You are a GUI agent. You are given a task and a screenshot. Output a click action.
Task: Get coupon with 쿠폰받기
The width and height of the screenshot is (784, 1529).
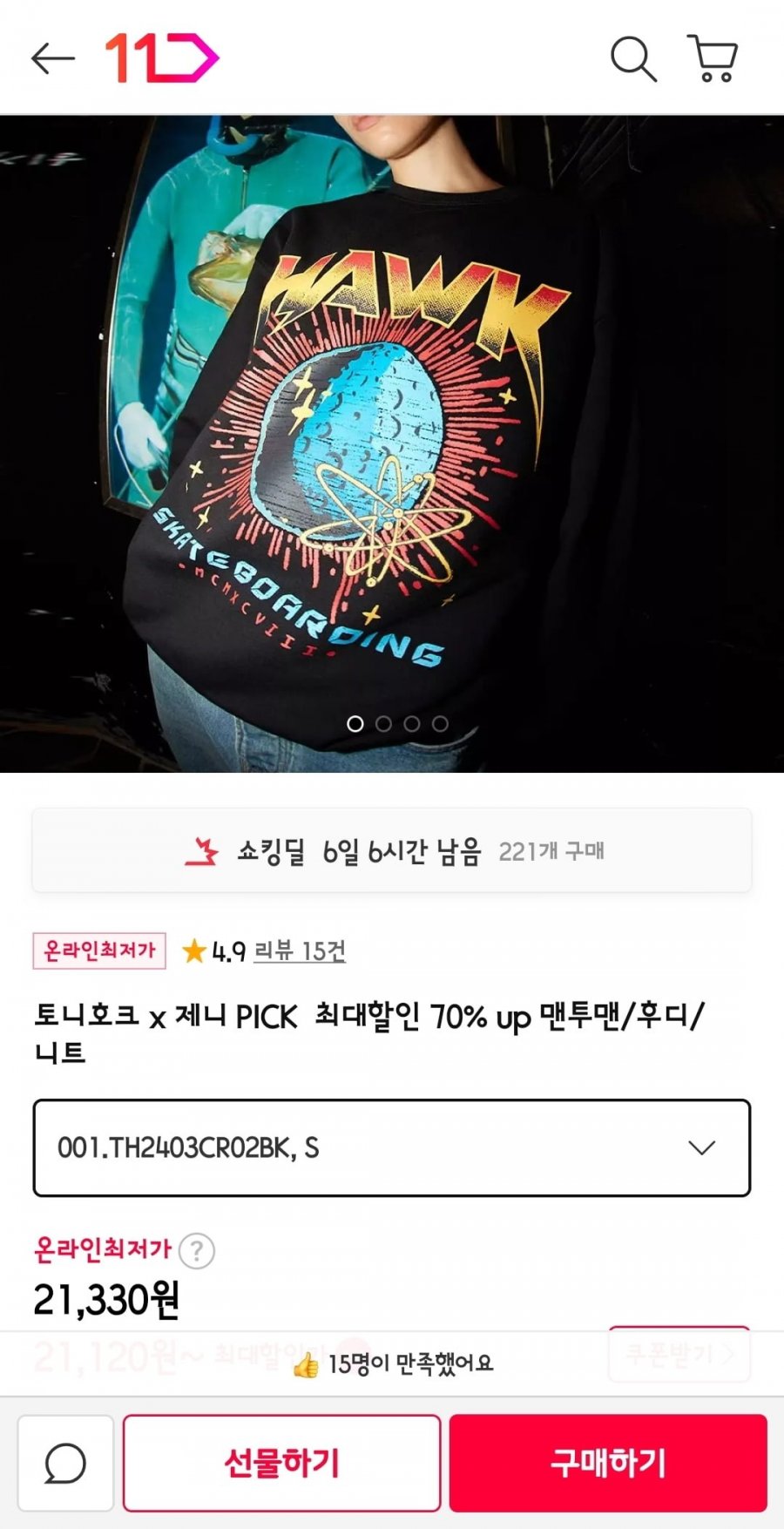tap(679, 1354)
